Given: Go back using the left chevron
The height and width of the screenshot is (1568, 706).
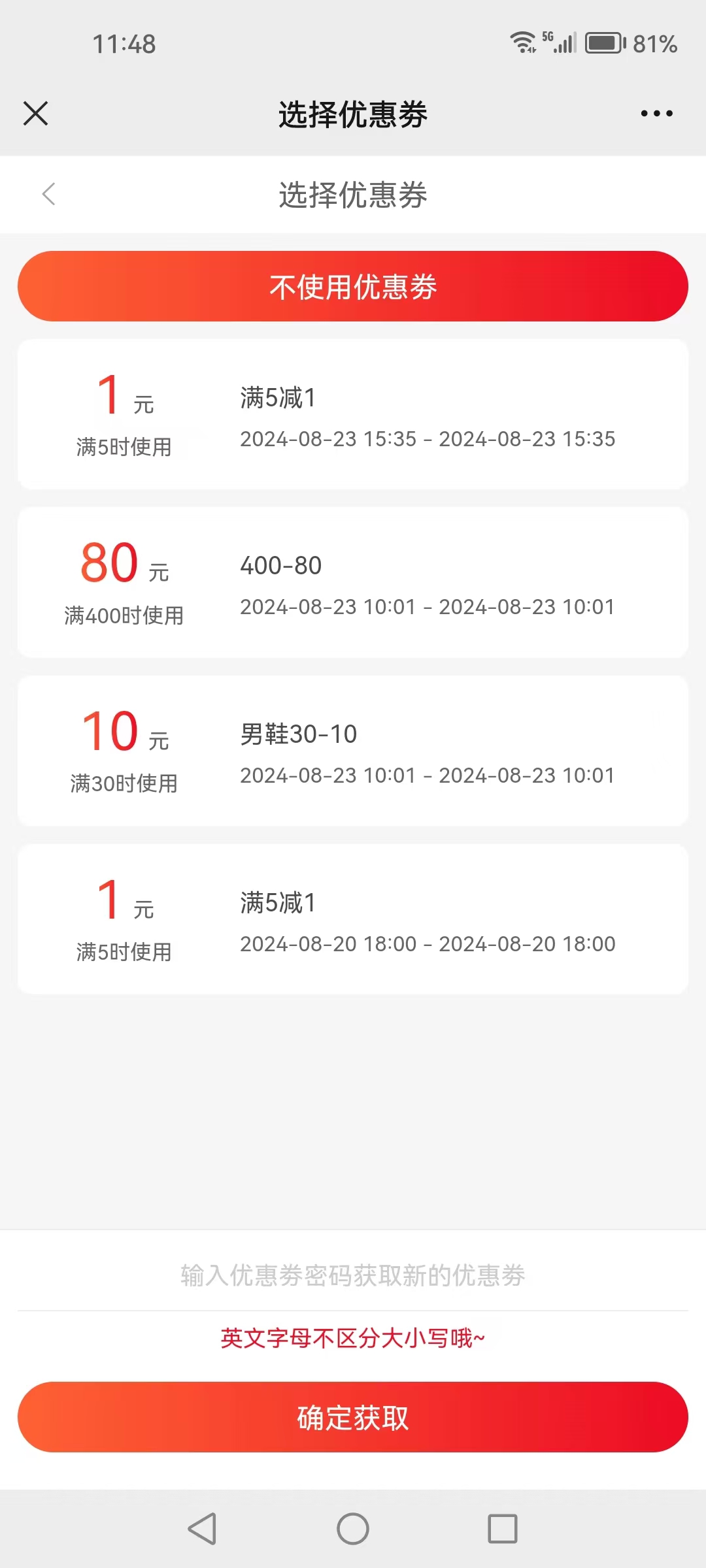Looking at the screenshot, I should 48,194.
